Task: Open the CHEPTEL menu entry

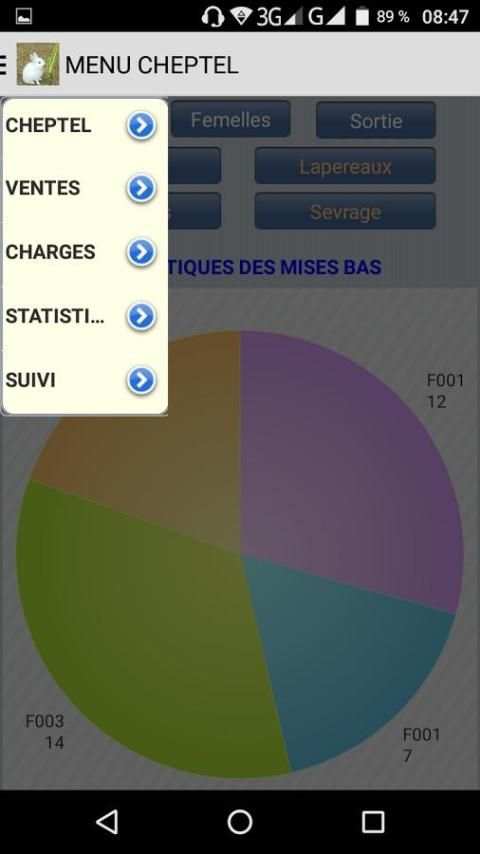Action: coord(84,126)
